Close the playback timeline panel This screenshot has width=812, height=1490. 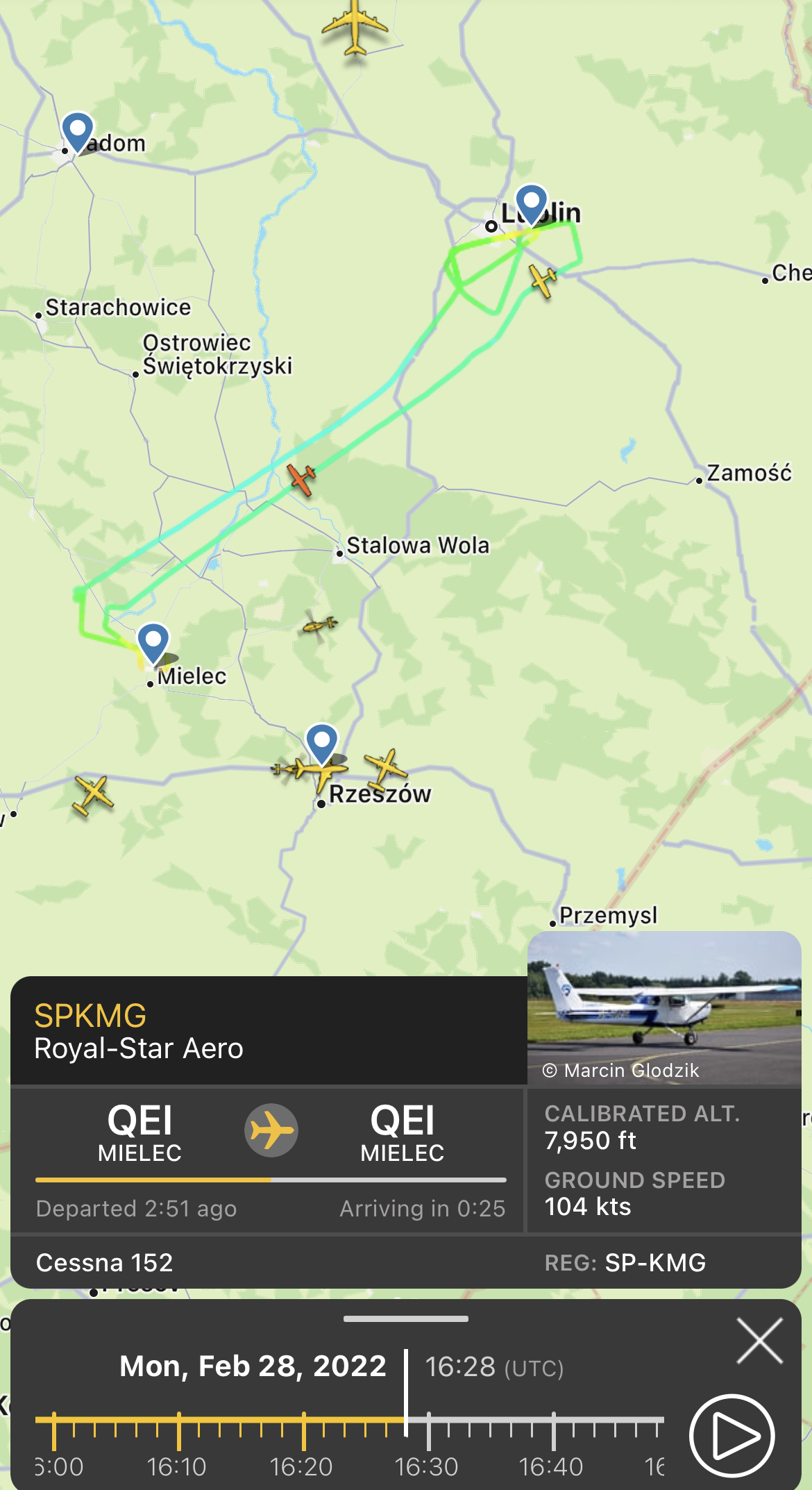coord(760,1340)
